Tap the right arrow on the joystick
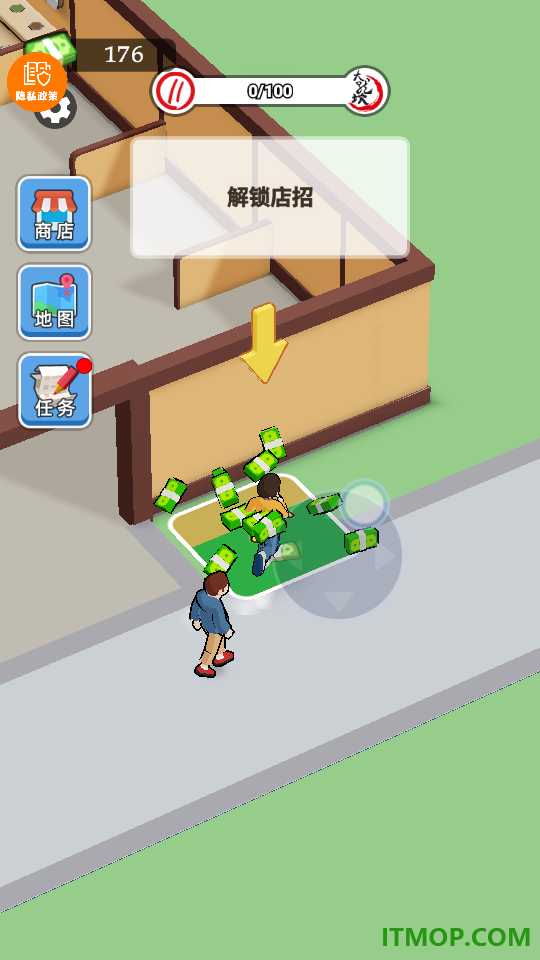The width and height of the screenshot is (540, 960). point(384,557)
